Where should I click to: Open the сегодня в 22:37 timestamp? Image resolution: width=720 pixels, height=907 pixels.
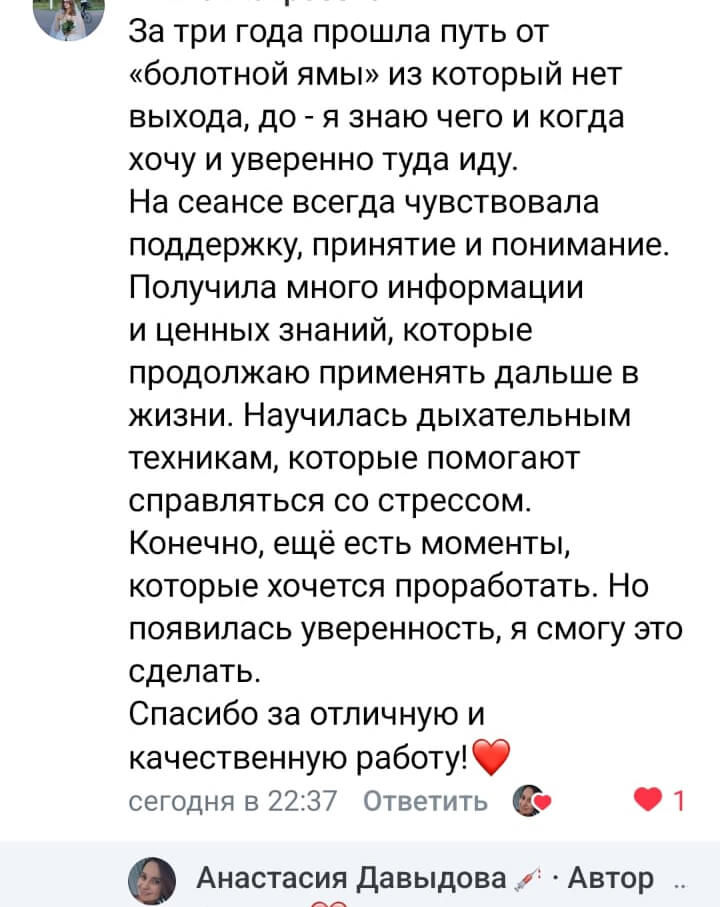point(236,801)
